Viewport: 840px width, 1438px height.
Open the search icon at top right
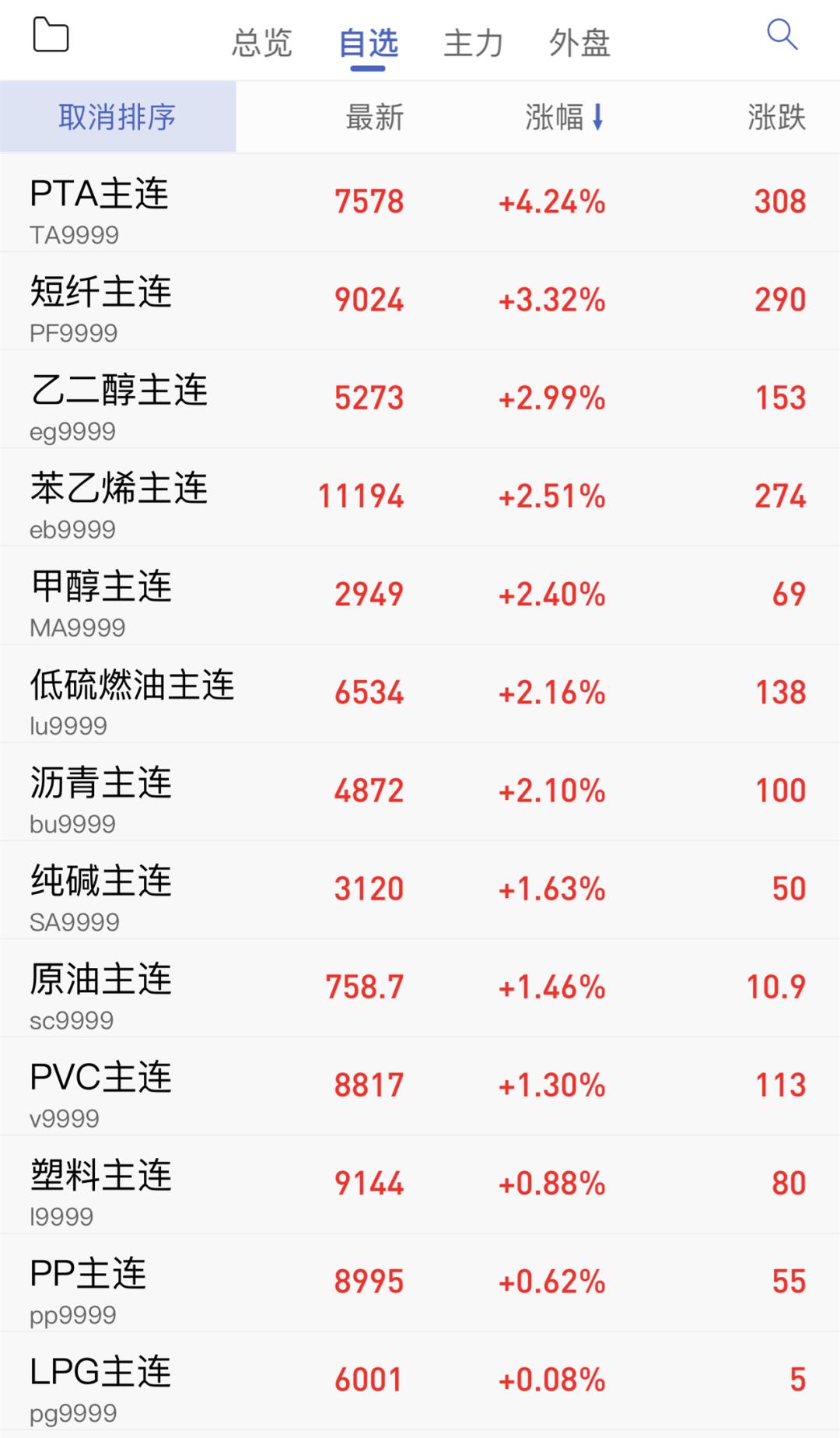781,34
